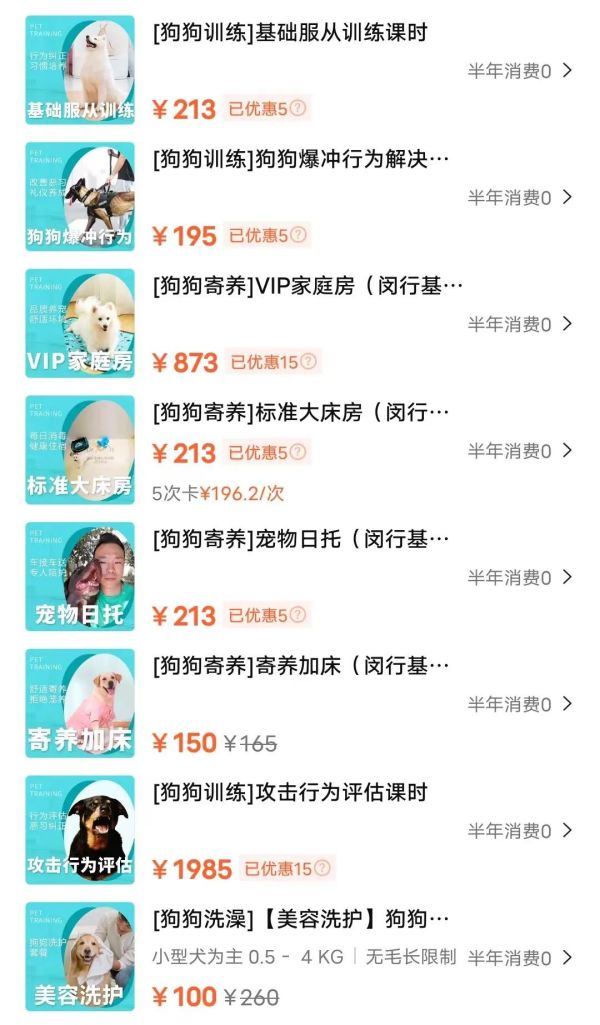Open 寄养加床 listing priced ¥150
Image resolution: width=600 pixels, height=1025 pixels.
point(300,666)
